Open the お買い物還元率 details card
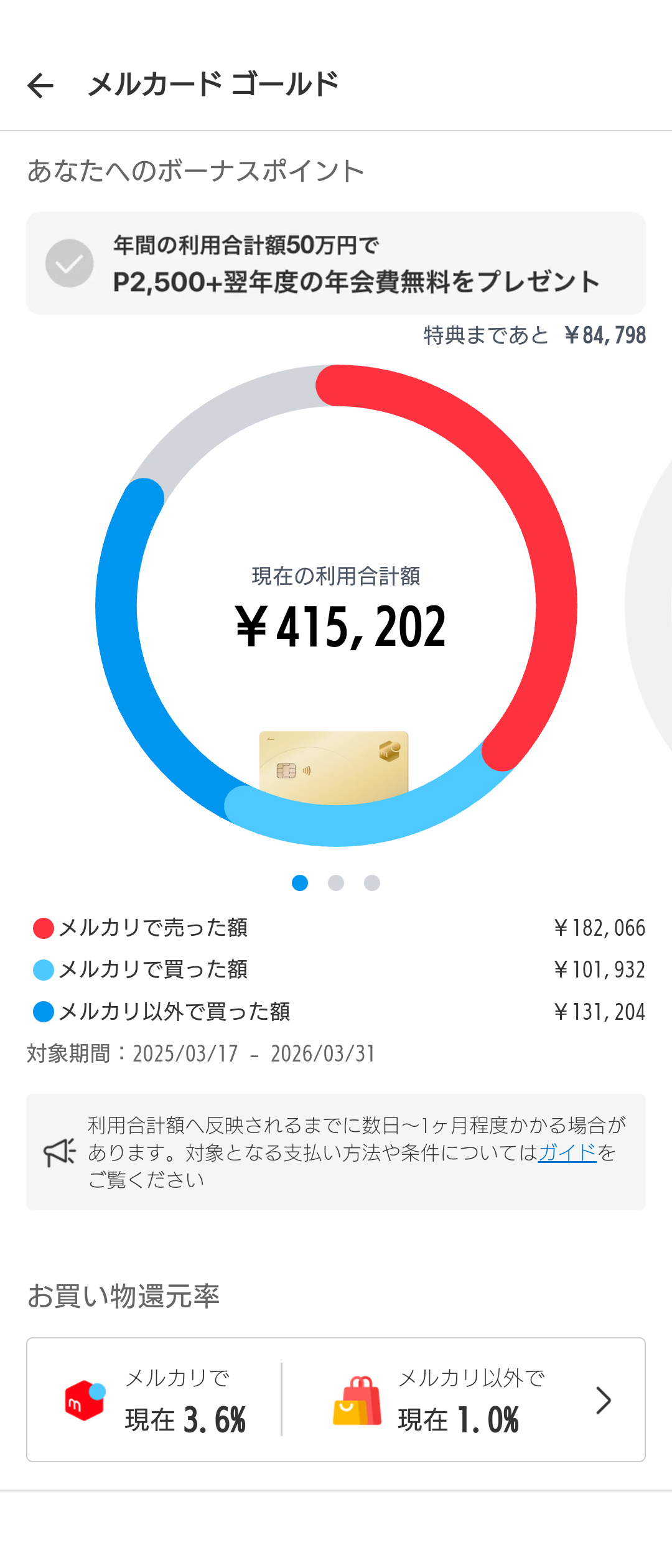This screenshot has height=1568, width=672. click(336, 1399)
